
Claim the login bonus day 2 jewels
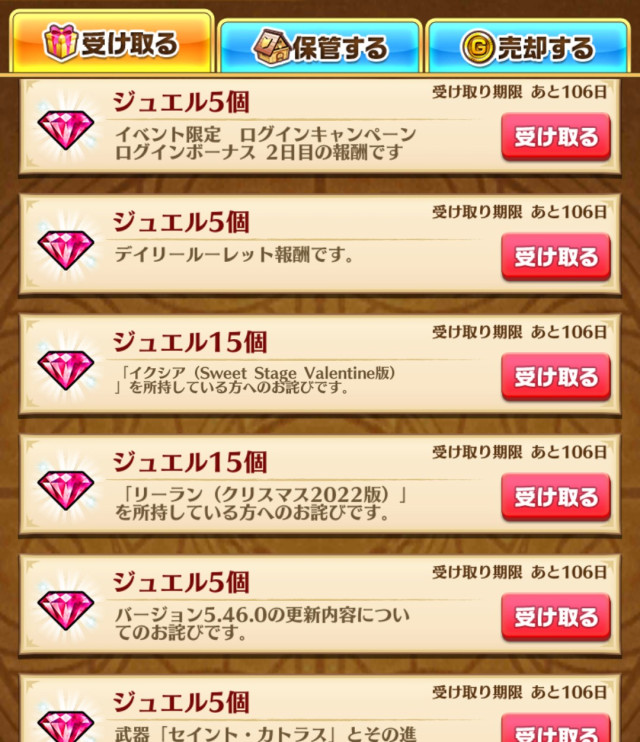pos(556,137)
